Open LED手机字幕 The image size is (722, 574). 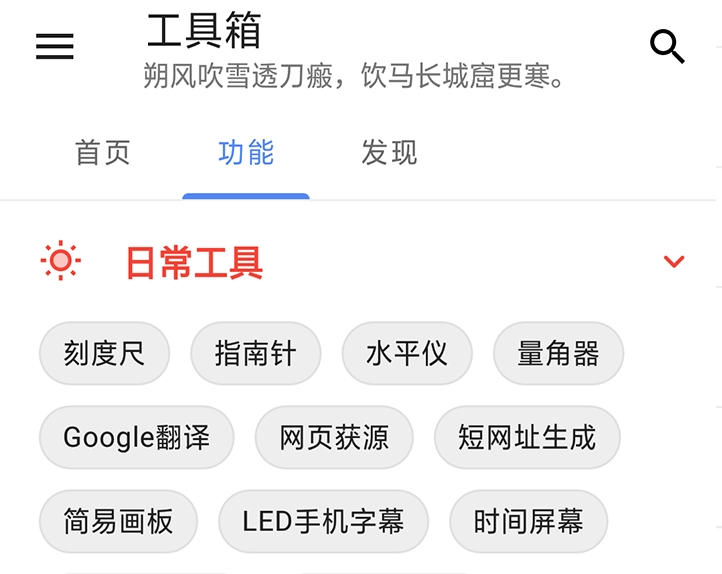tap(323, 521)
